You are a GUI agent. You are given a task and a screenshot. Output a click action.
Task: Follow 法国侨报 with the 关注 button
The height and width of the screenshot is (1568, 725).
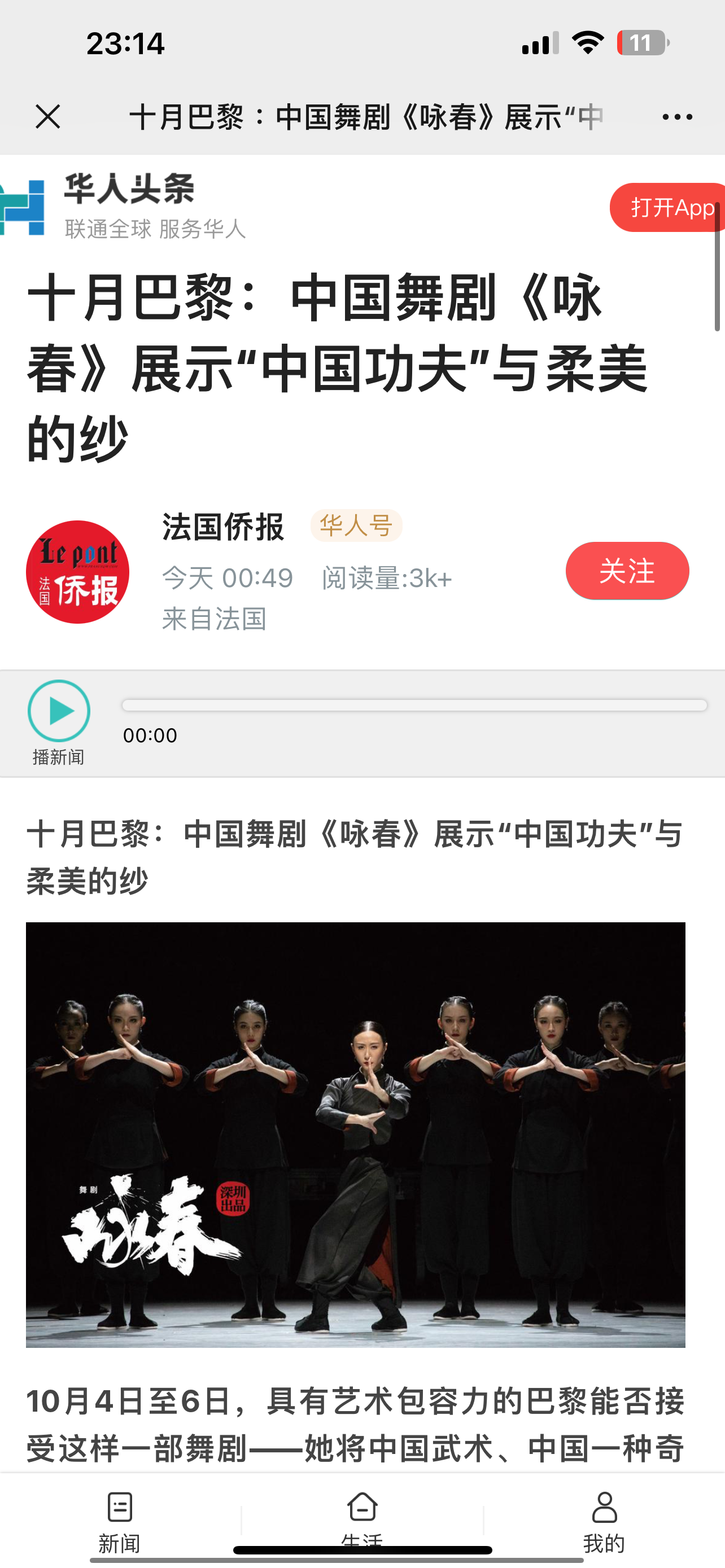pos(626,570)
